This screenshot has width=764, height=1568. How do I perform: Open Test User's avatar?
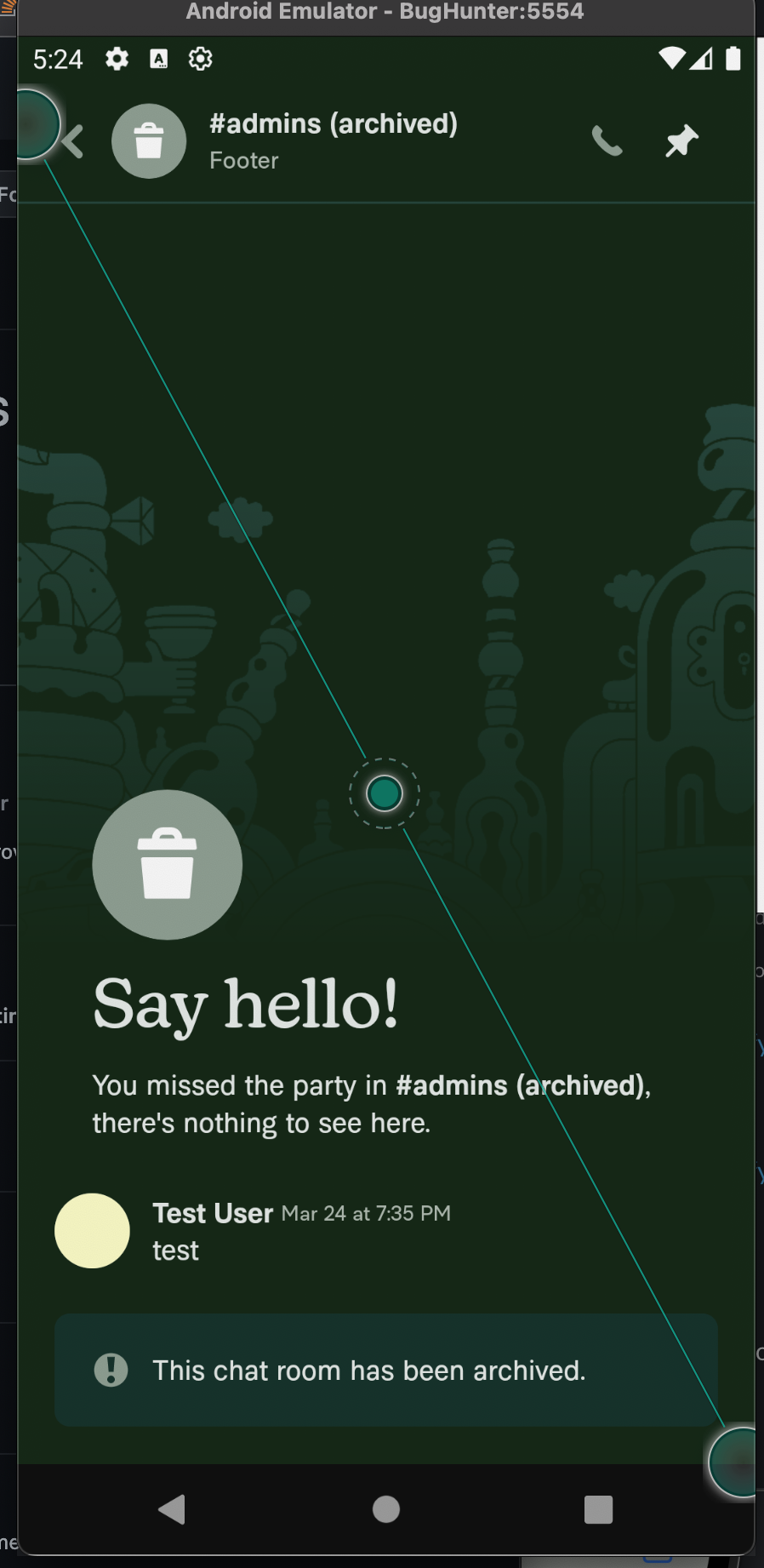[92, 1231]
